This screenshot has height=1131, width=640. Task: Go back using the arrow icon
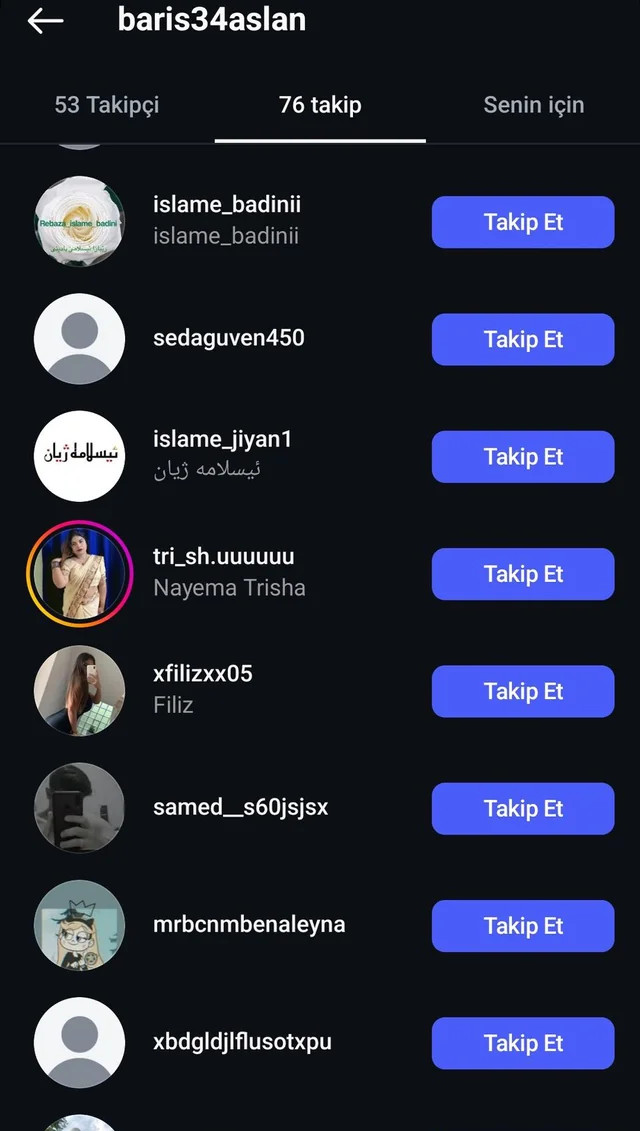45,21
